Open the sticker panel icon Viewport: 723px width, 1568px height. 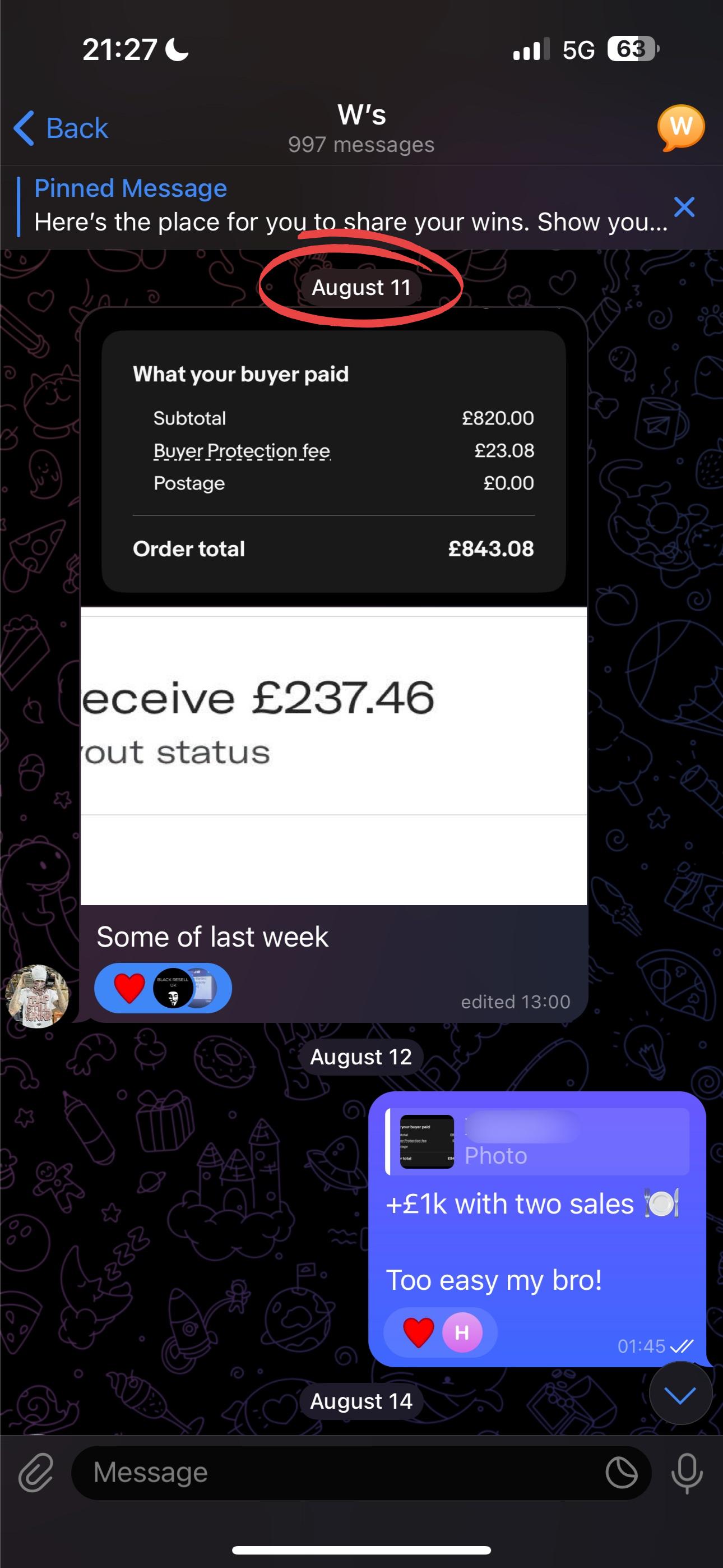click(622, 1473)
